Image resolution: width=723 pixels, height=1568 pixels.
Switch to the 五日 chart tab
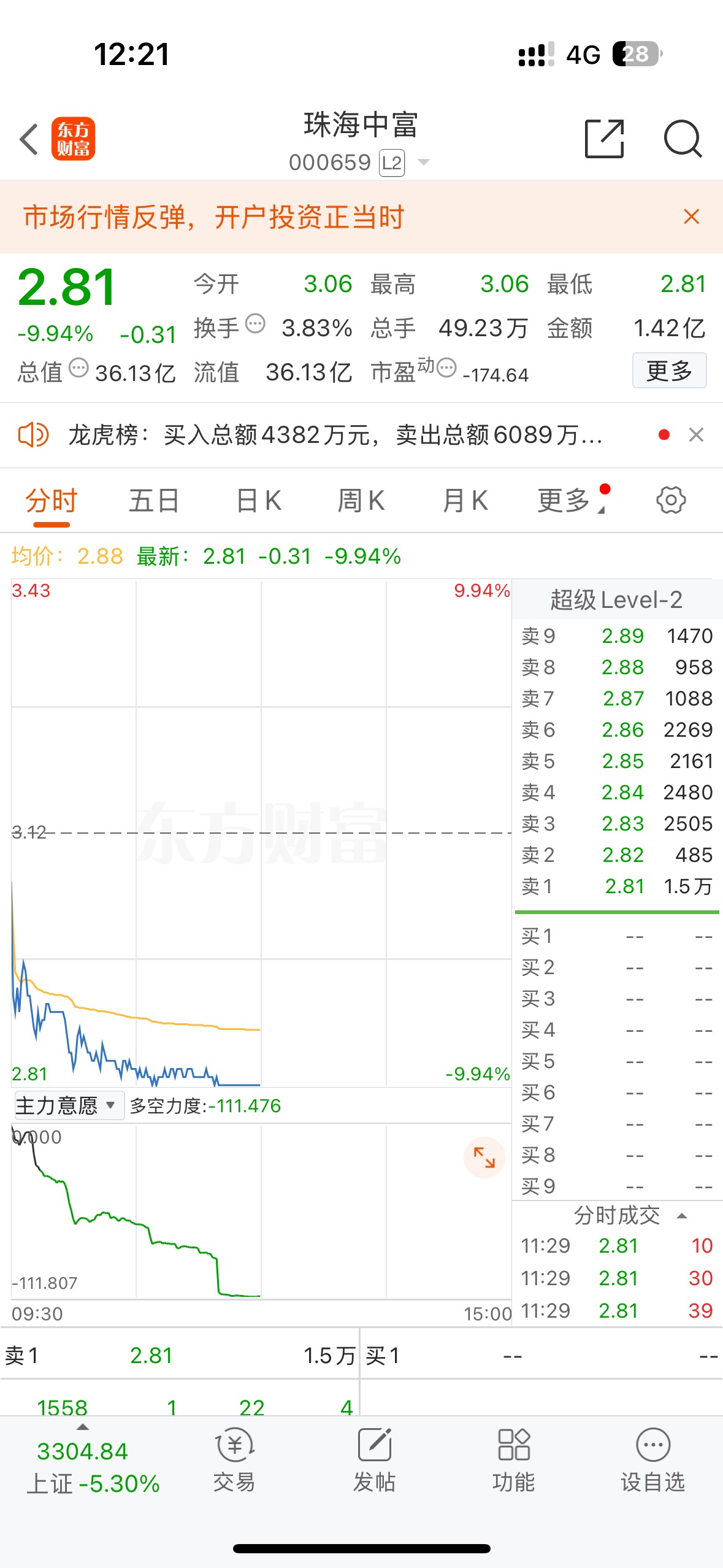(154, 501)
